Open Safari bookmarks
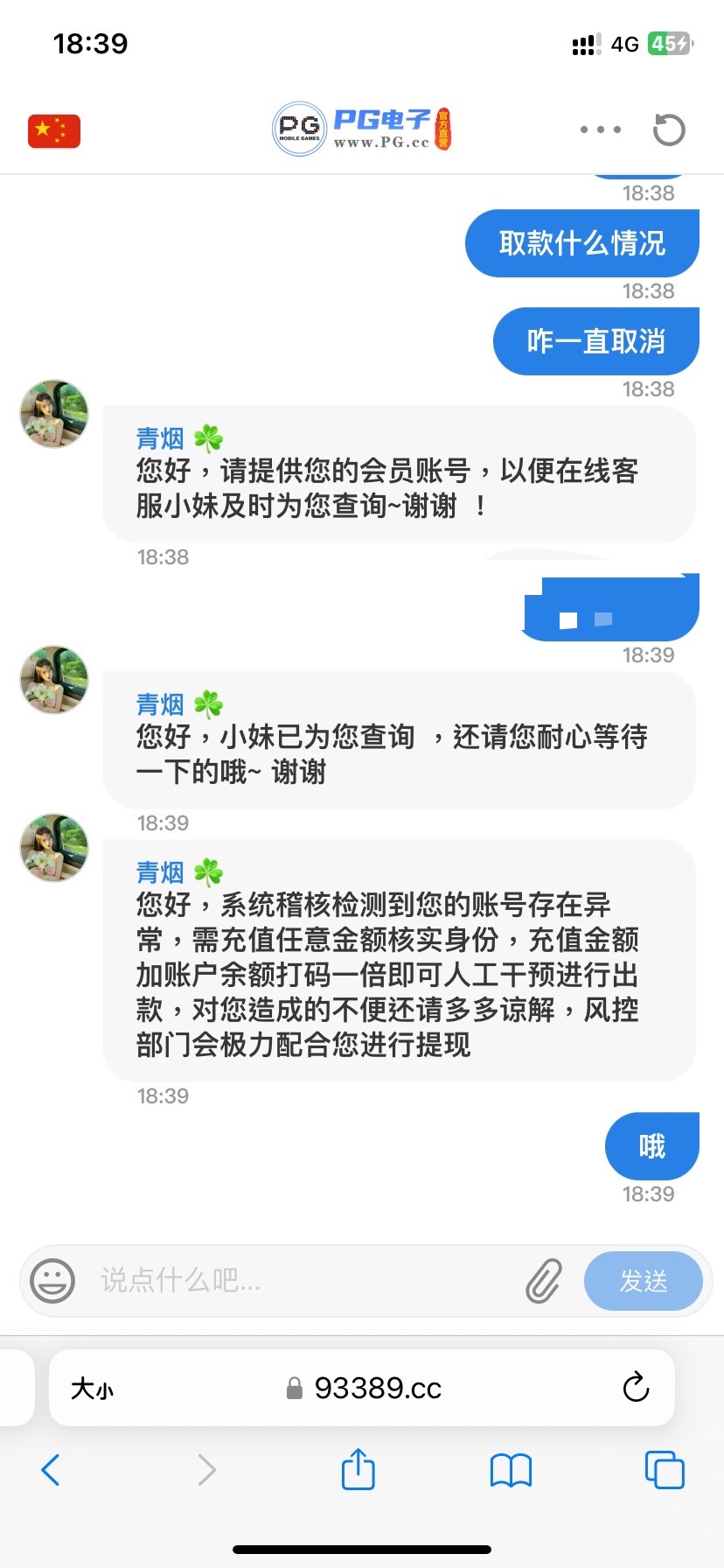This screenshot has width=724, height=1568. point(512,1470)
